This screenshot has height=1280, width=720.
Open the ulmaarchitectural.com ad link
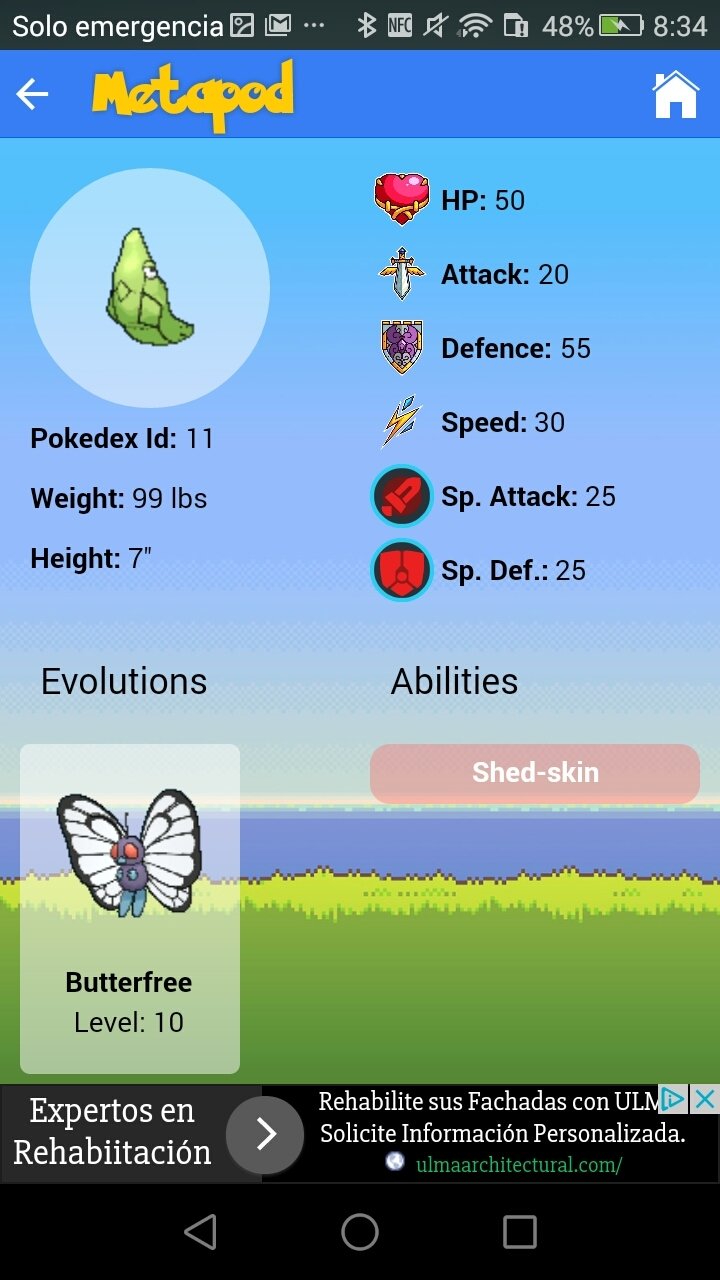tap(519, 1164)
